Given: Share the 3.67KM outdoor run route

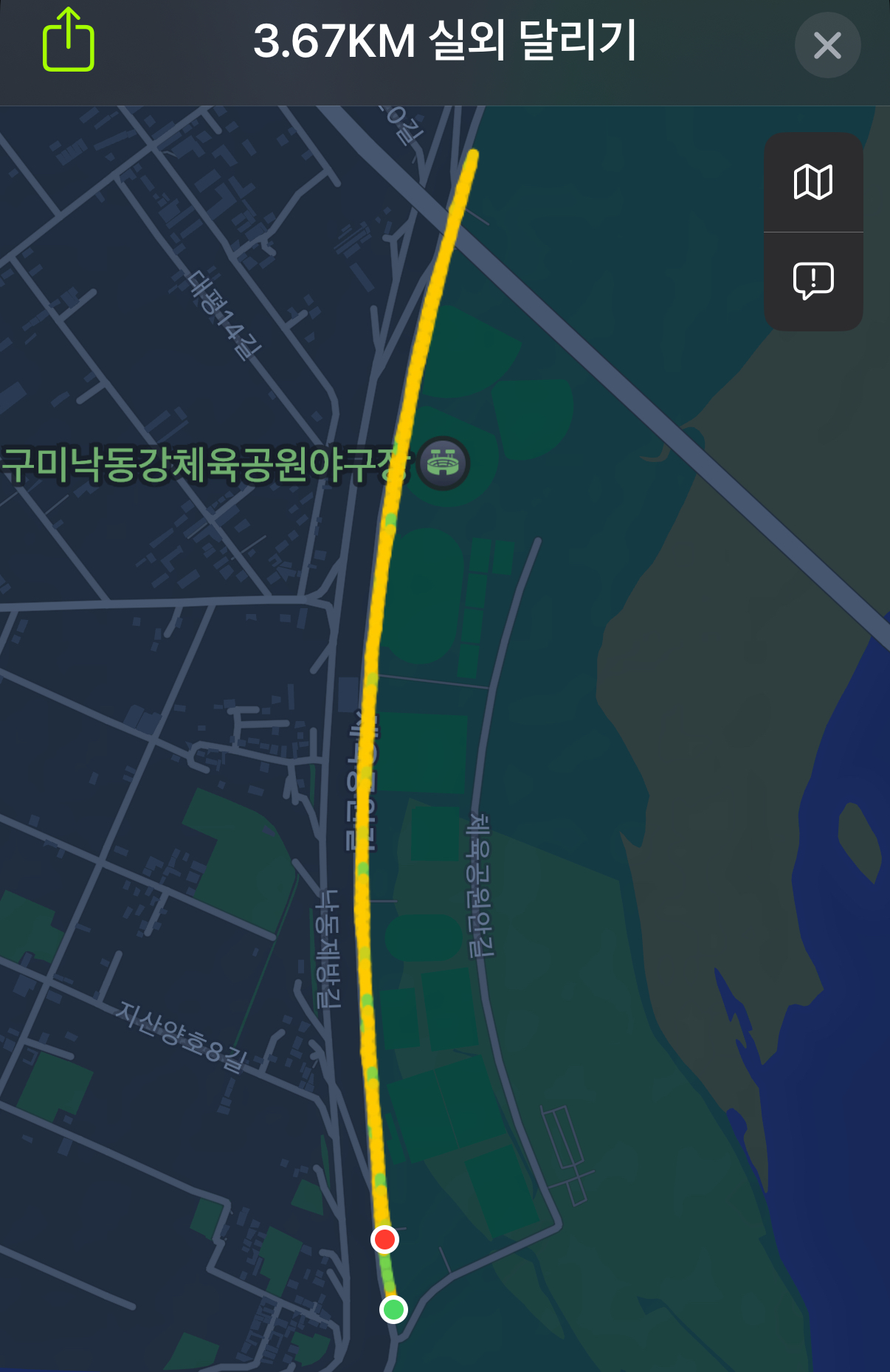Looking at the screenshot, I should pos(68,41).
